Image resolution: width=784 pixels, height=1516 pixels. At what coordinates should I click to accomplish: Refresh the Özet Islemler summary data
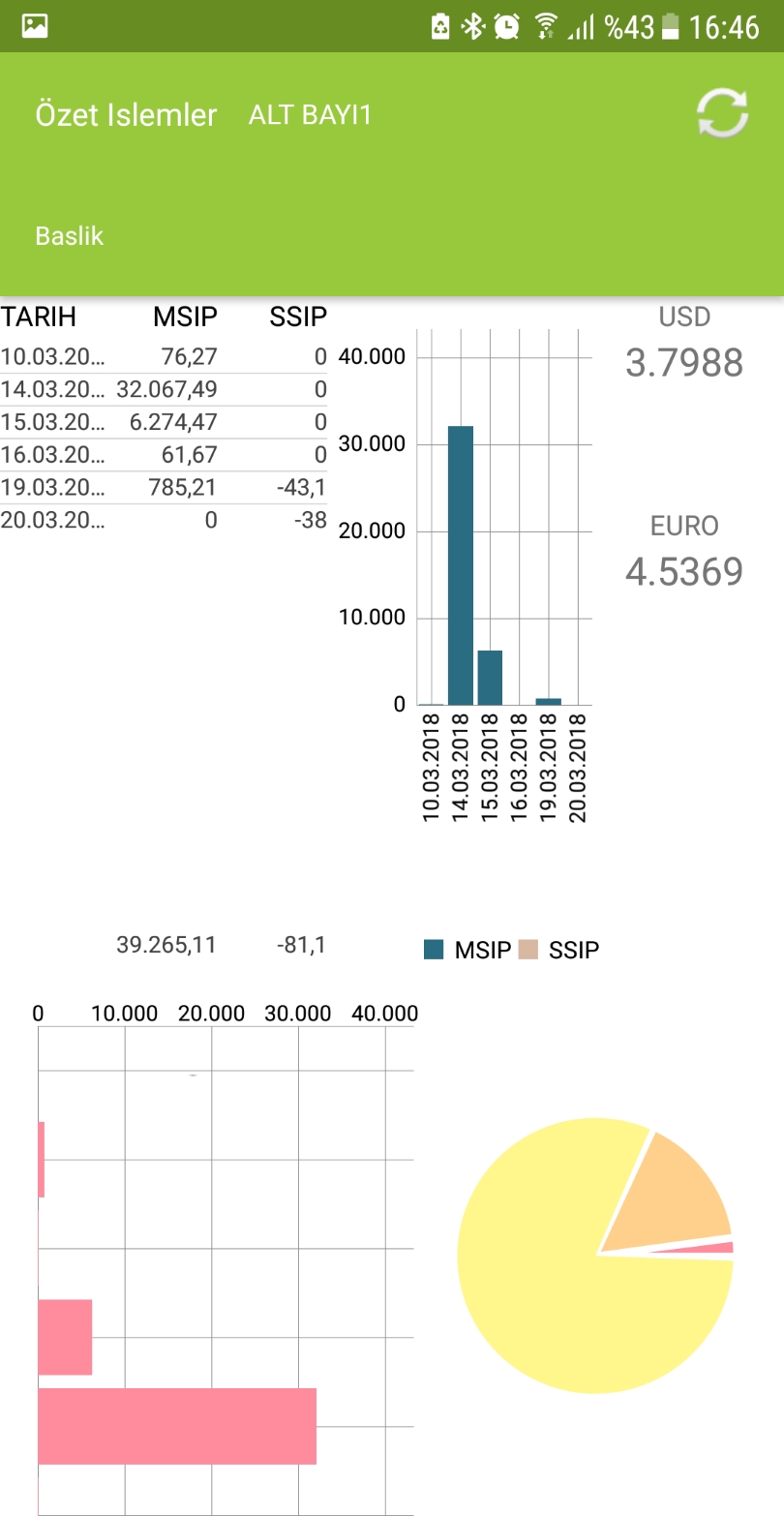[722, 114]
